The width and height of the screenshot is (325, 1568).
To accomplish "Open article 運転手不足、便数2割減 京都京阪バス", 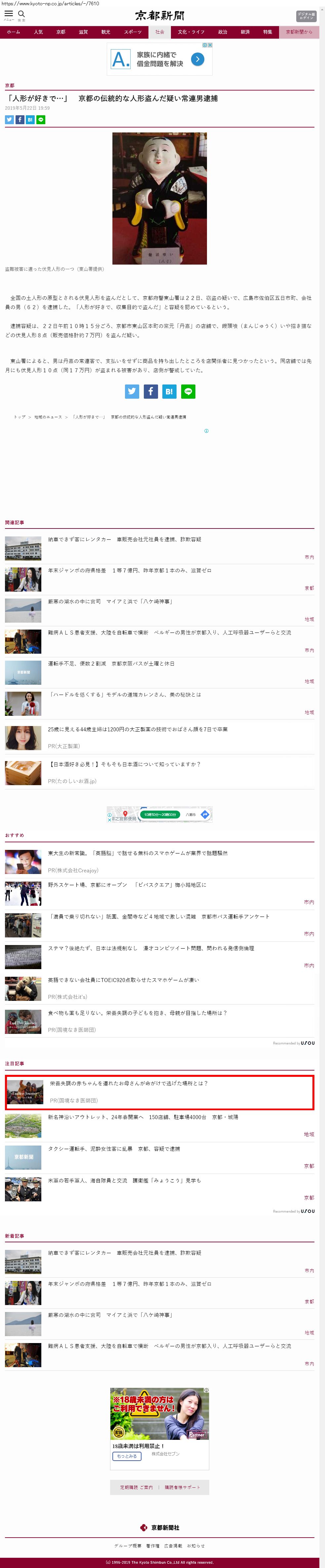I will click(x=111, y=664).
